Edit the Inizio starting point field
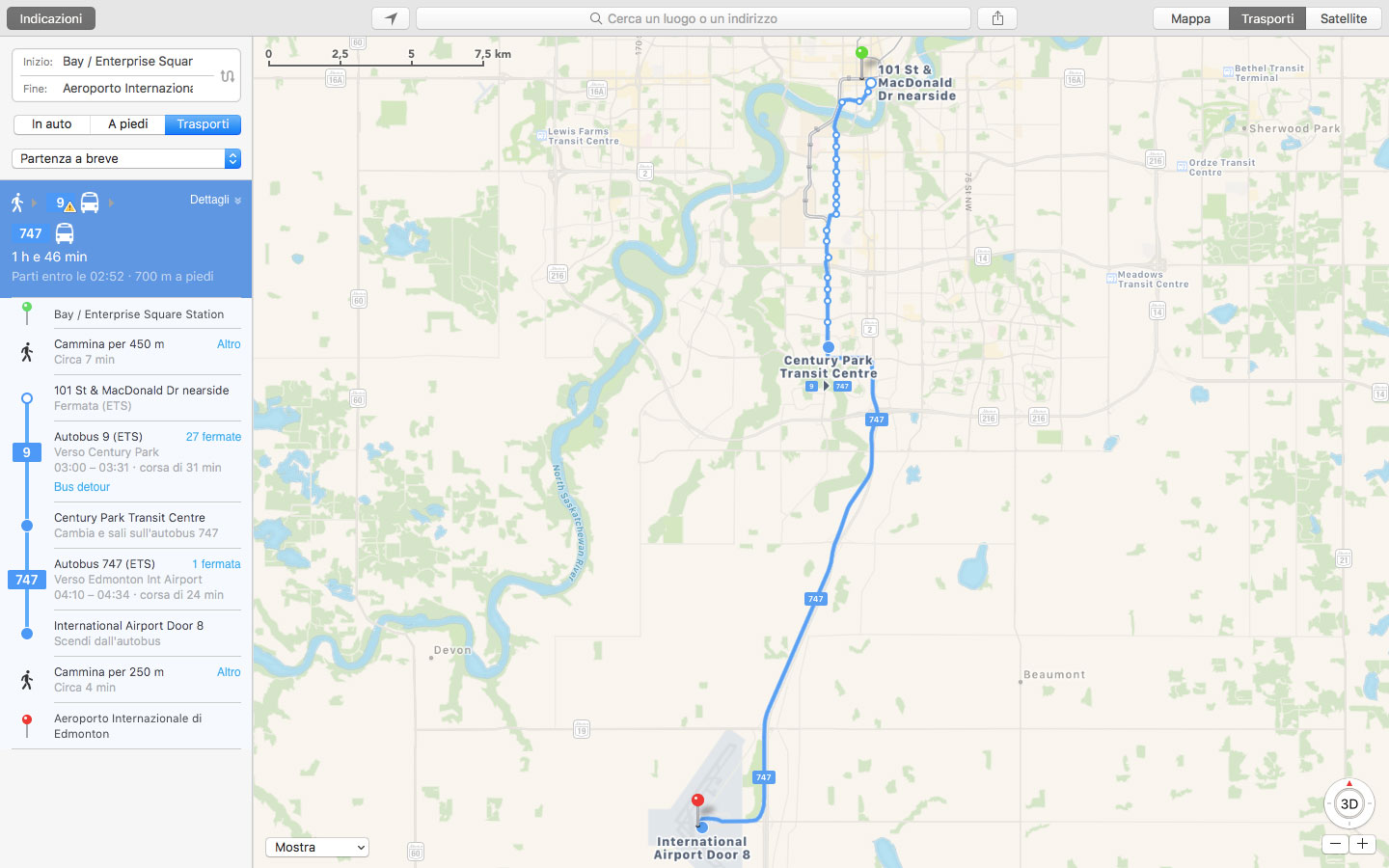 [x=127, y=61]
